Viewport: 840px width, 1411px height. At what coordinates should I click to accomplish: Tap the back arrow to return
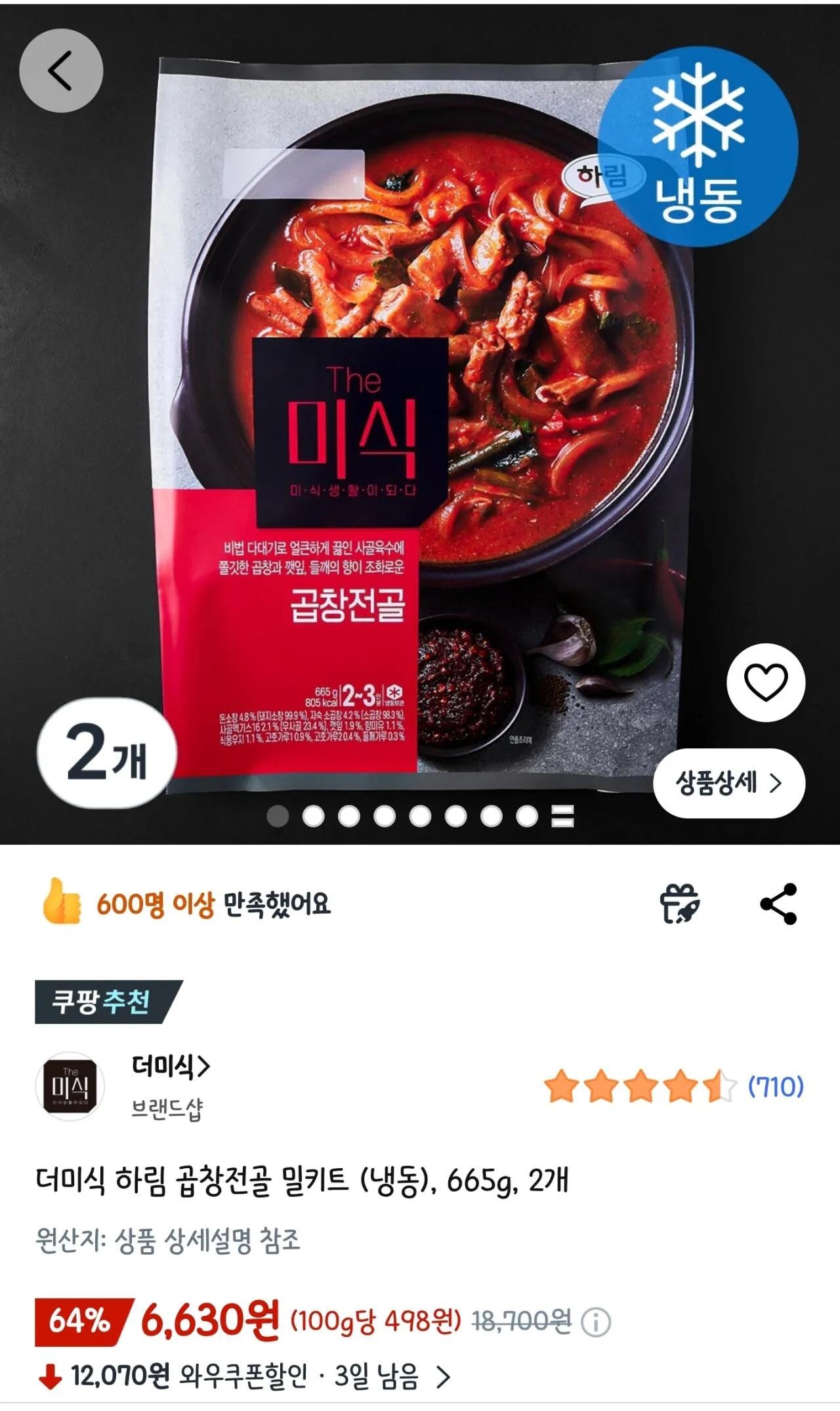click(60, 69)
